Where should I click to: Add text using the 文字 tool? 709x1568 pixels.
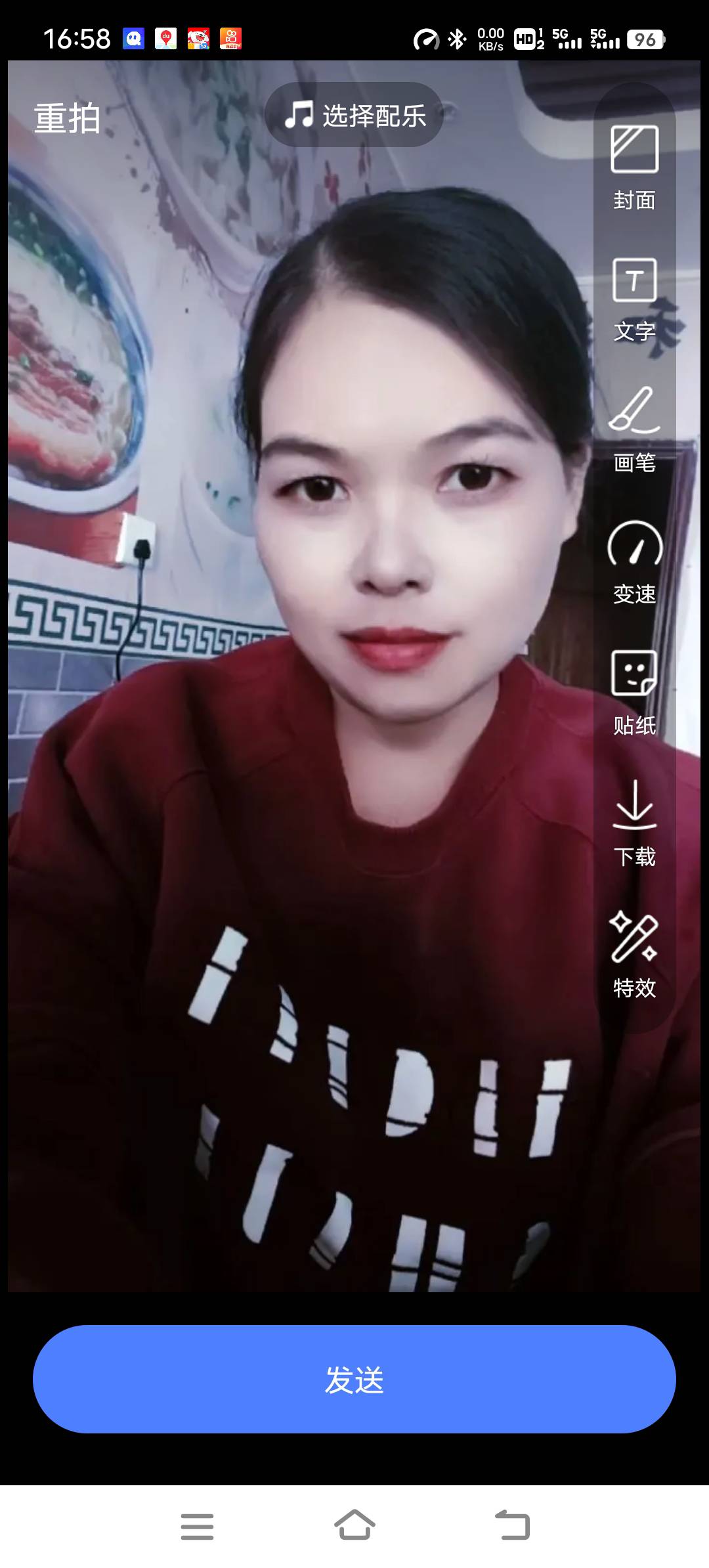click(x=634, y=299)
